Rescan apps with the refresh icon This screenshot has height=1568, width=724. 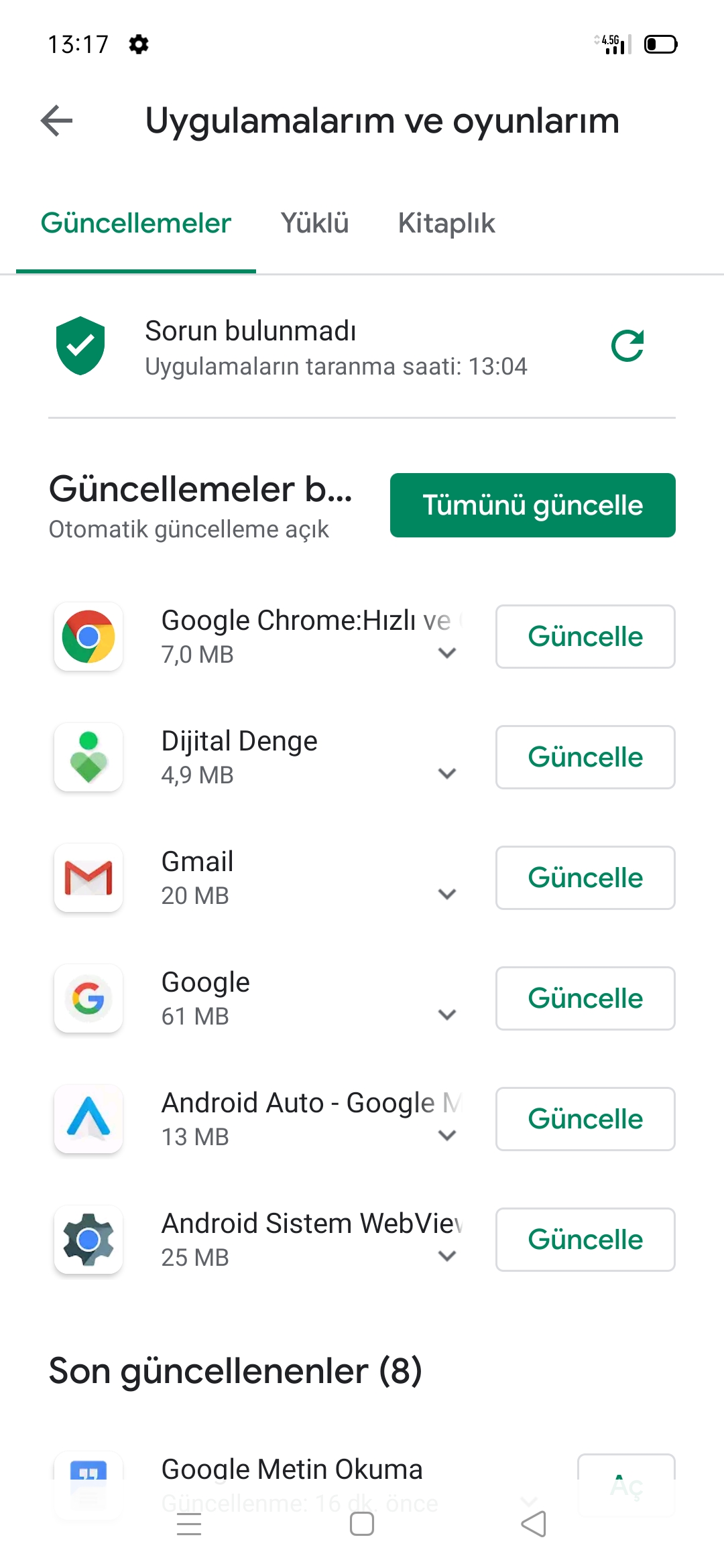(627, 346)
